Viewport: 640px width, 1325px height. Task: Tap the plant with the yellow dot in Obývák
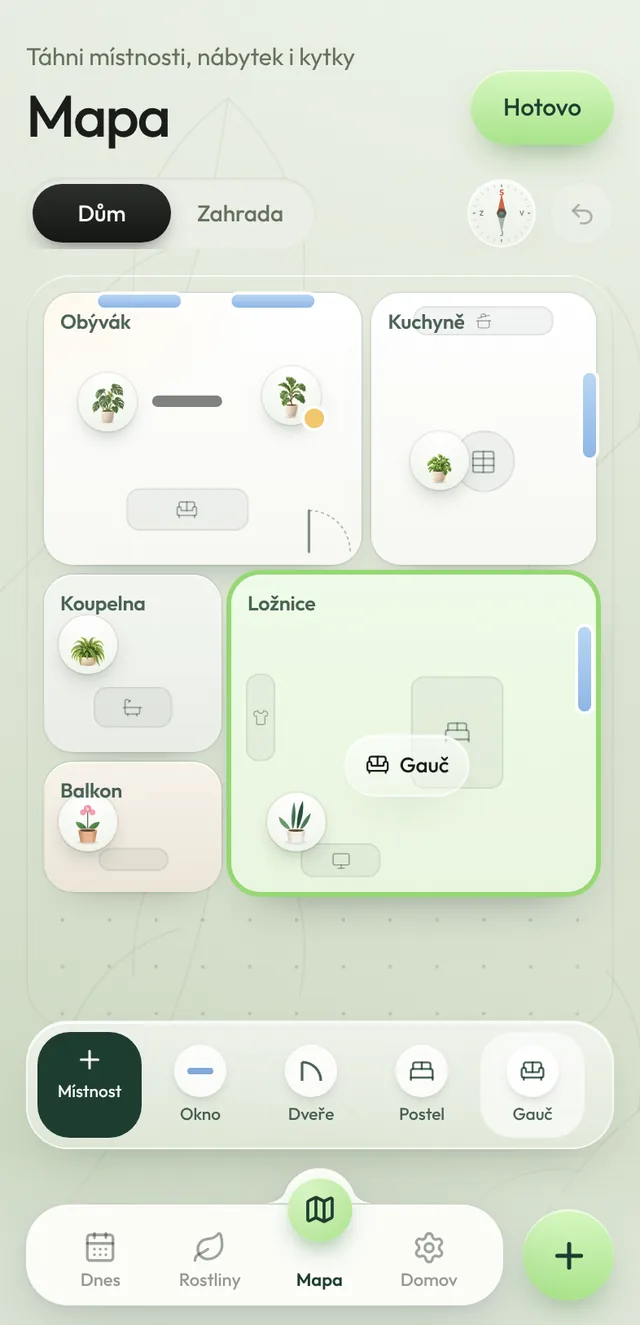coord(292,395)
